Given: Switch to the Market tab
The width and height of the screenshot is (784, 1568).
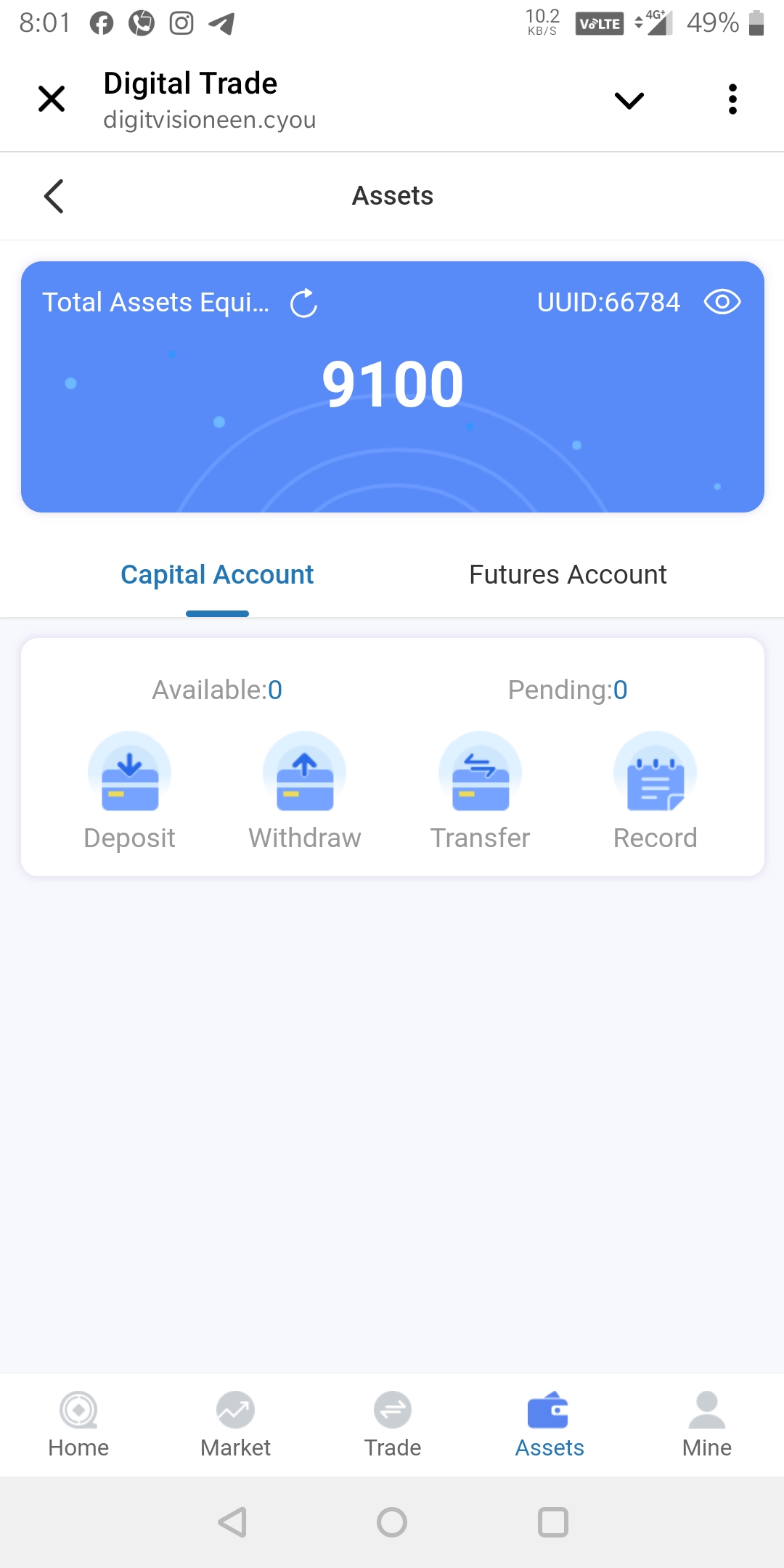Looking at the screenshot, I should click(x=235, y=1424).
